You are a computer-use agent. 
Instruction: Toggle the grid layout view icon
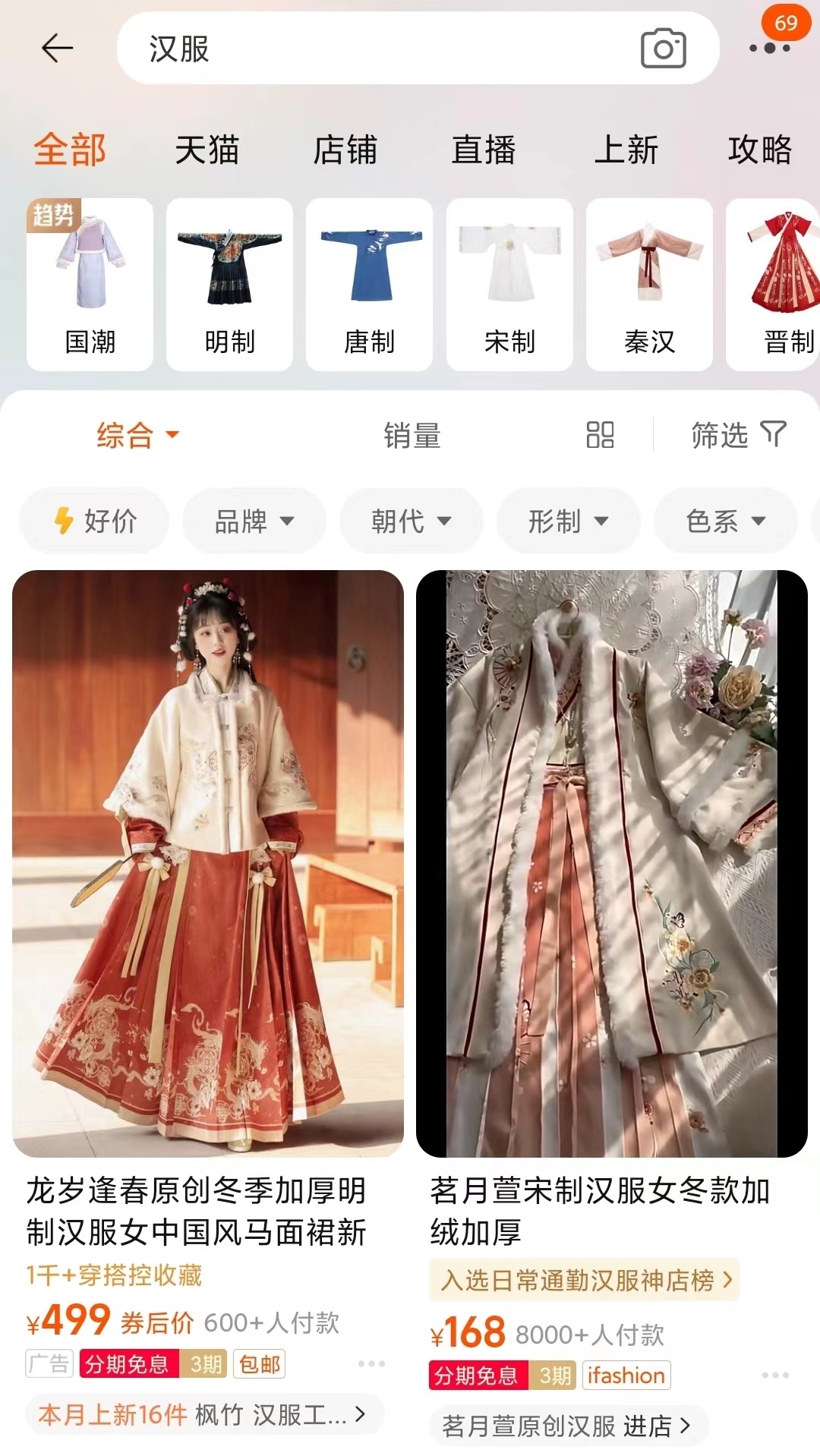tap(600, 435)
